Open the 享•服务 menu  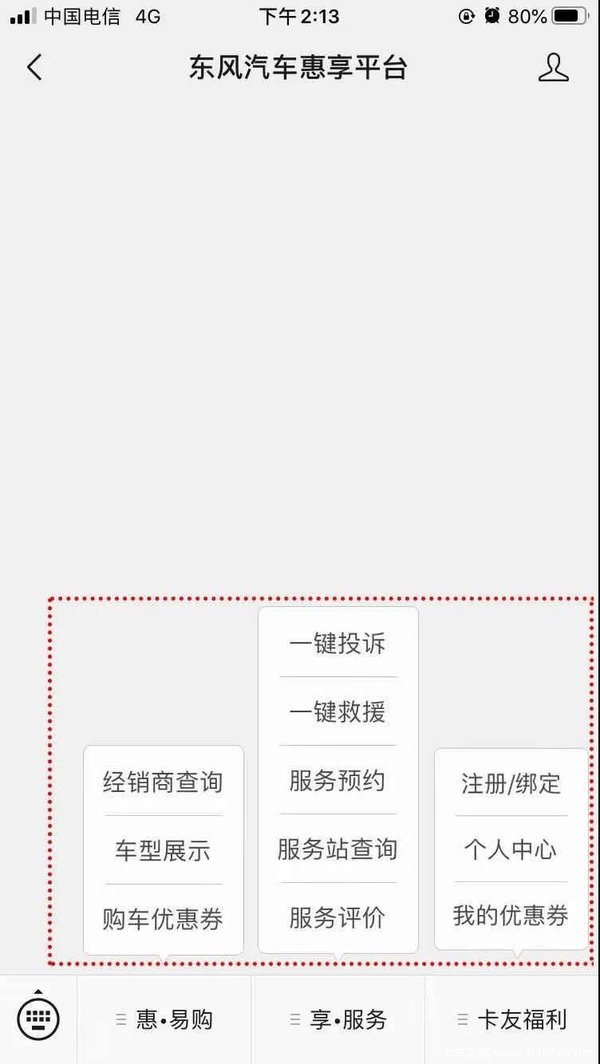(x=338, y=1020)
